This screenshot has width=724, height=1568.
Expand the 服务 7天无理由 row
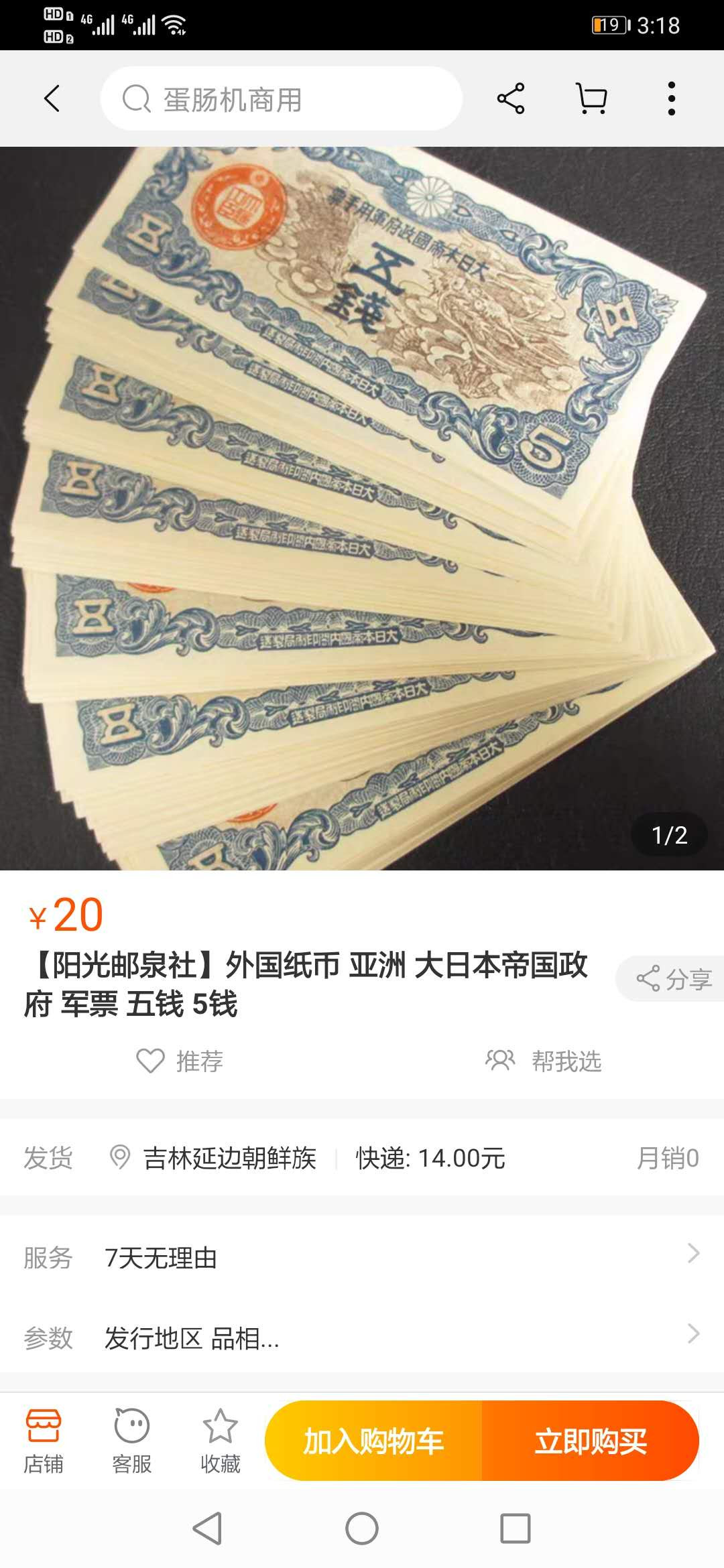click(x=362, y=1258)
